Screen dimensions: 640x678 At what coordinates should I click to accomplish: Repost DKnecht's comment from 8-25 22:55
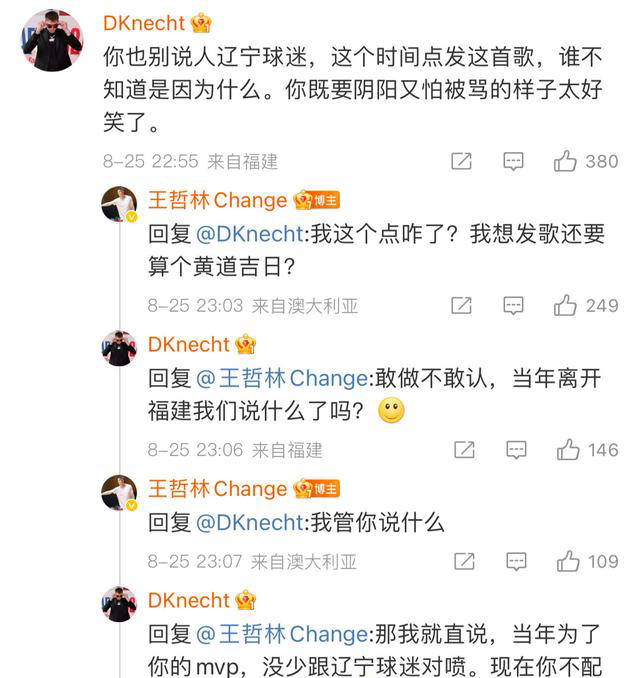tap(462, 161)
